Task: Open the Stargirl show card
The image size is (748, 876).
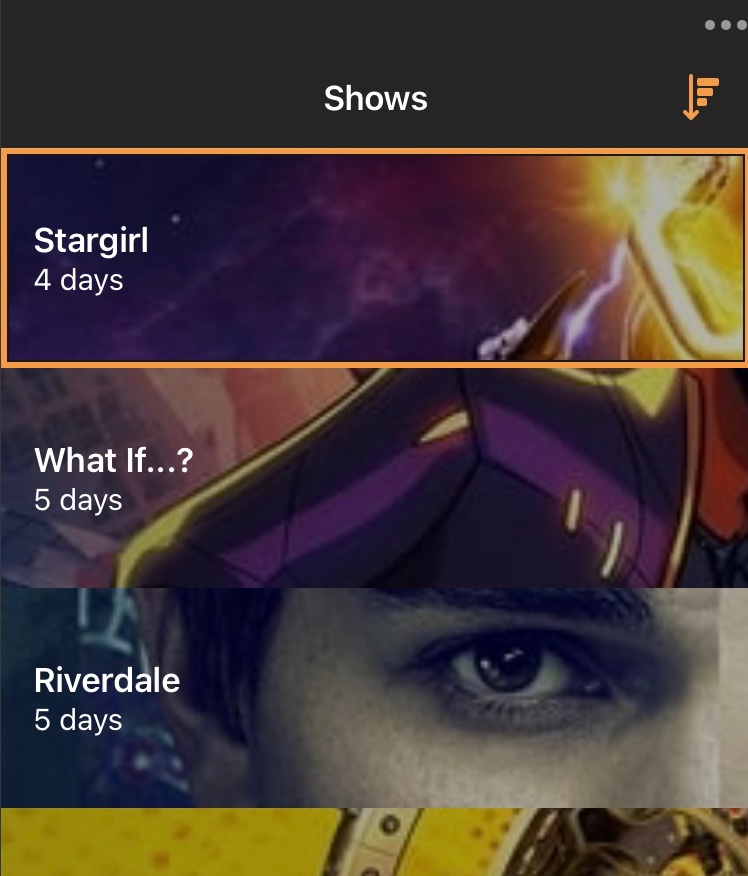Action: click(x=374, y=257)
